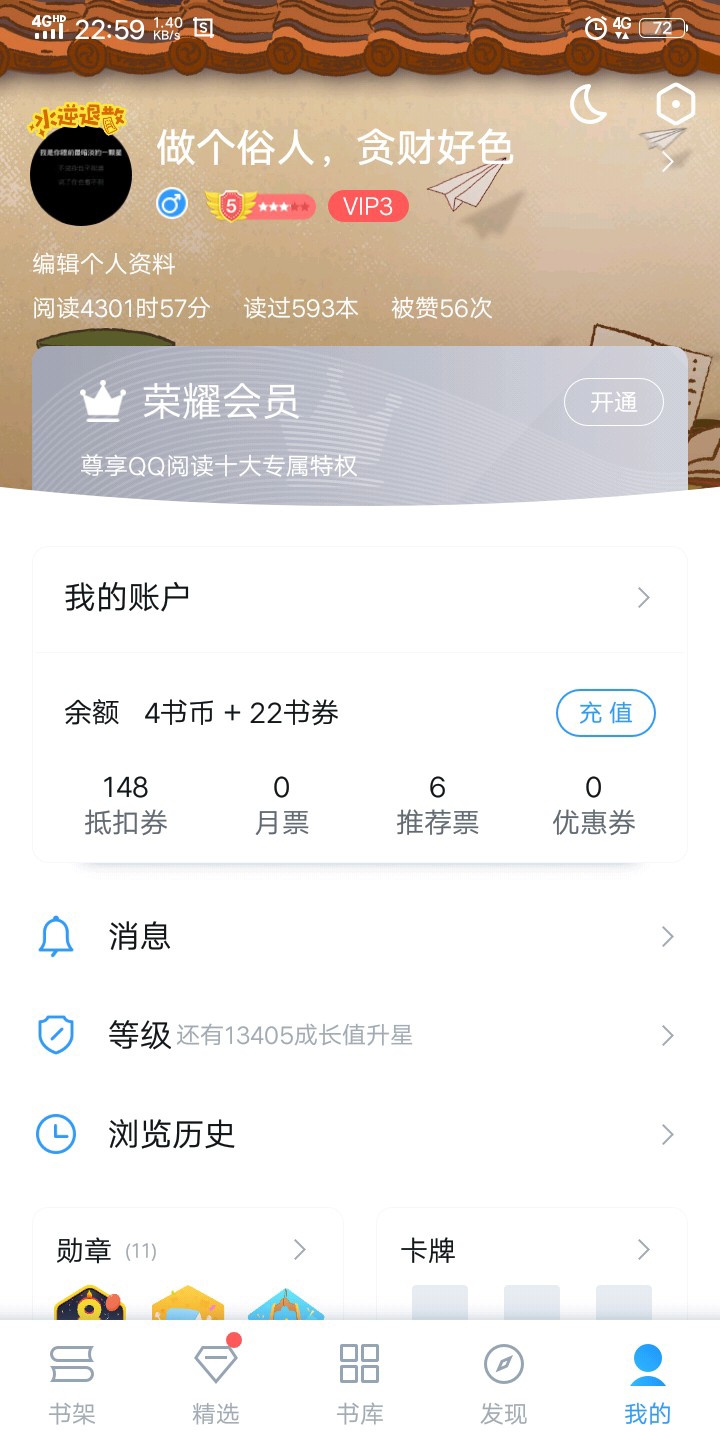Open 浏览历史 browsing history

click(x=360, y=1135)
